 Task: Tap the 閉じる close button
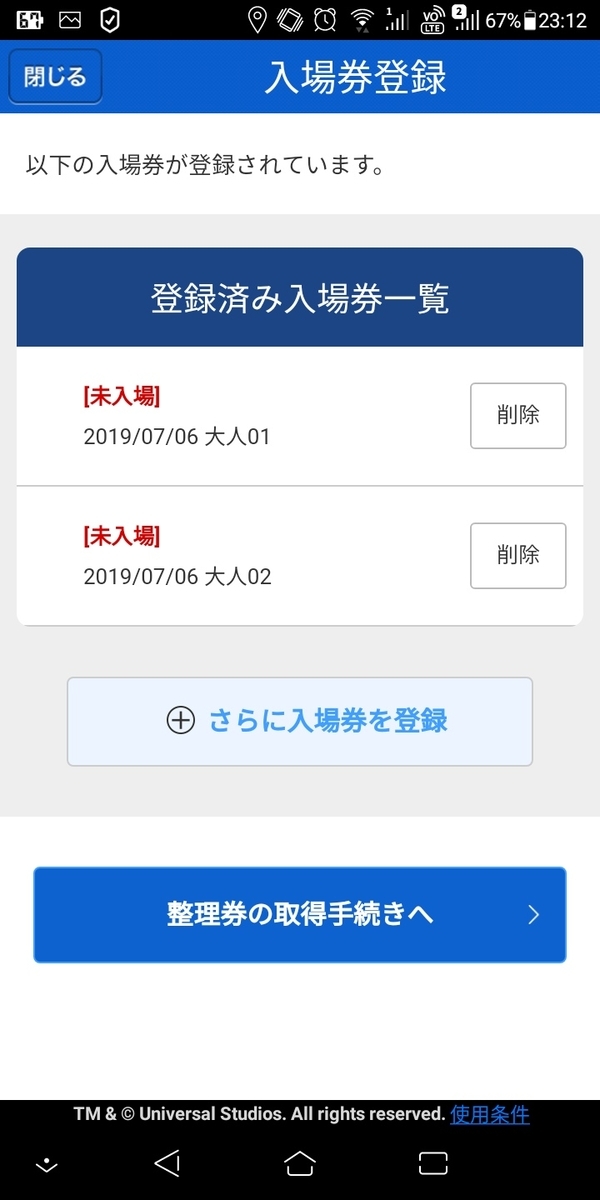[55, 77]
